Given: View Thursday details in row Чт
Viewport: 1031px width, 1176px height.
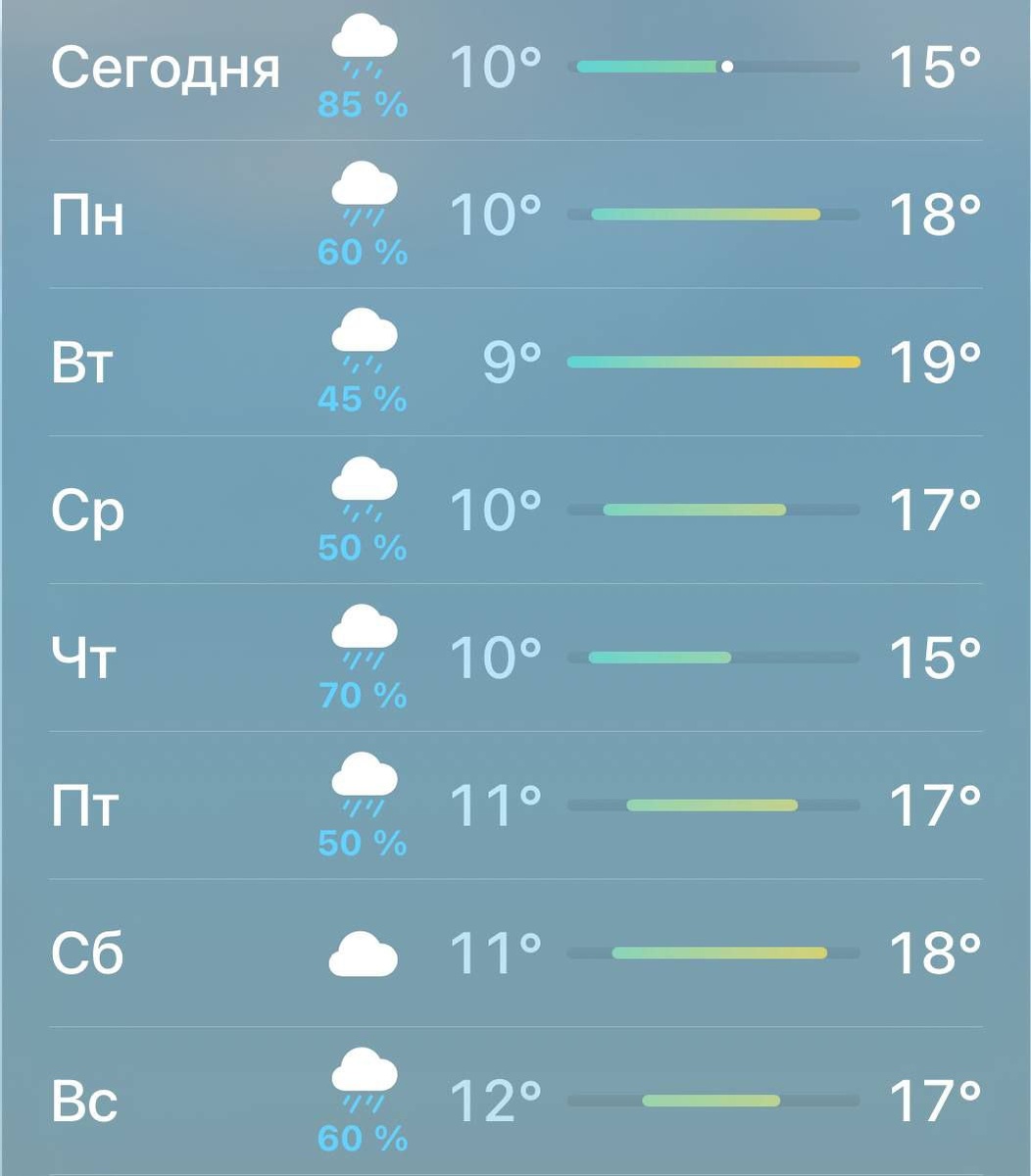Looking at the screenshot, I should pos(515,658).
